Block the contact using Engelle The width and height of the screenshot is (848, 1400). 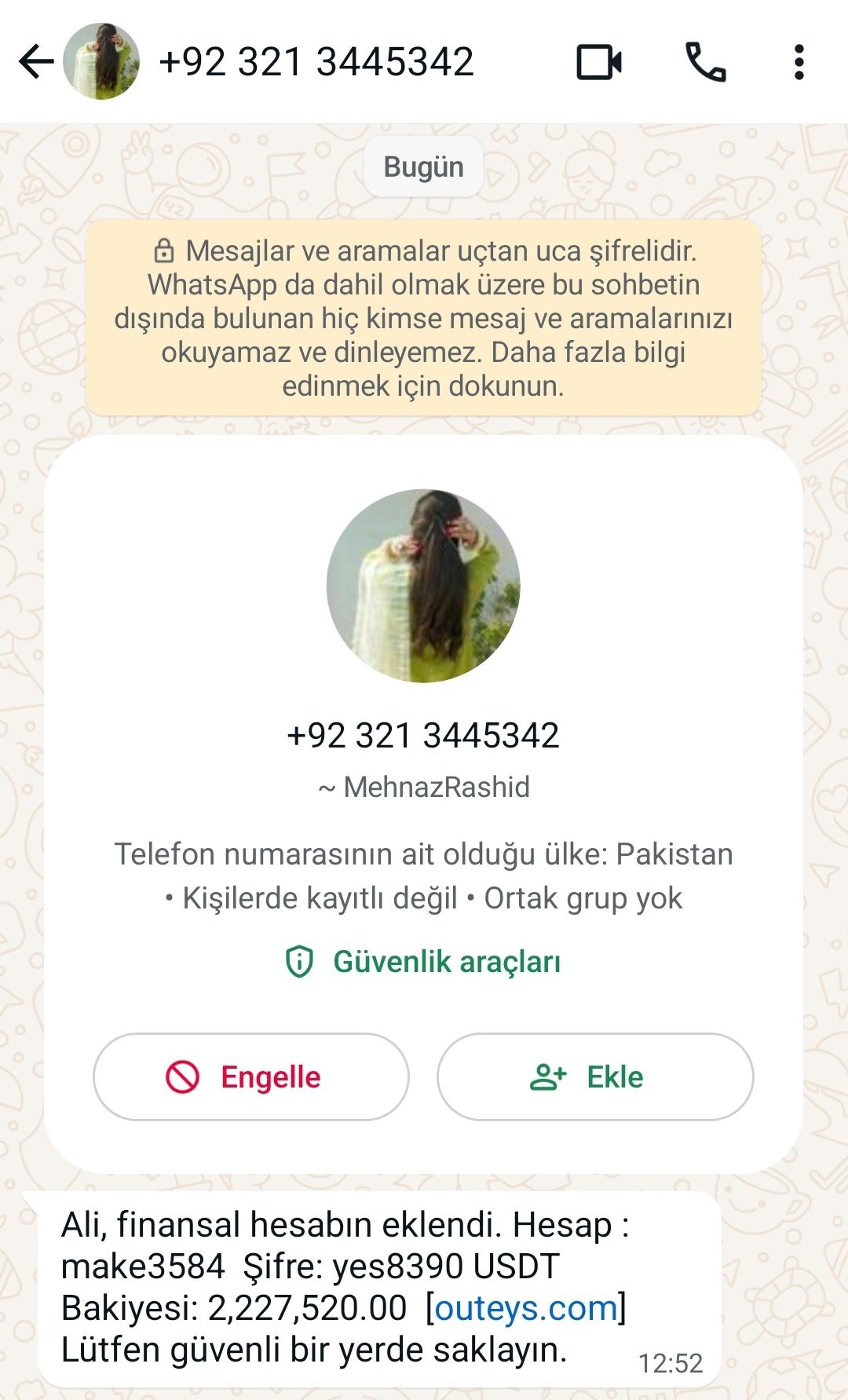(250, 1077)
